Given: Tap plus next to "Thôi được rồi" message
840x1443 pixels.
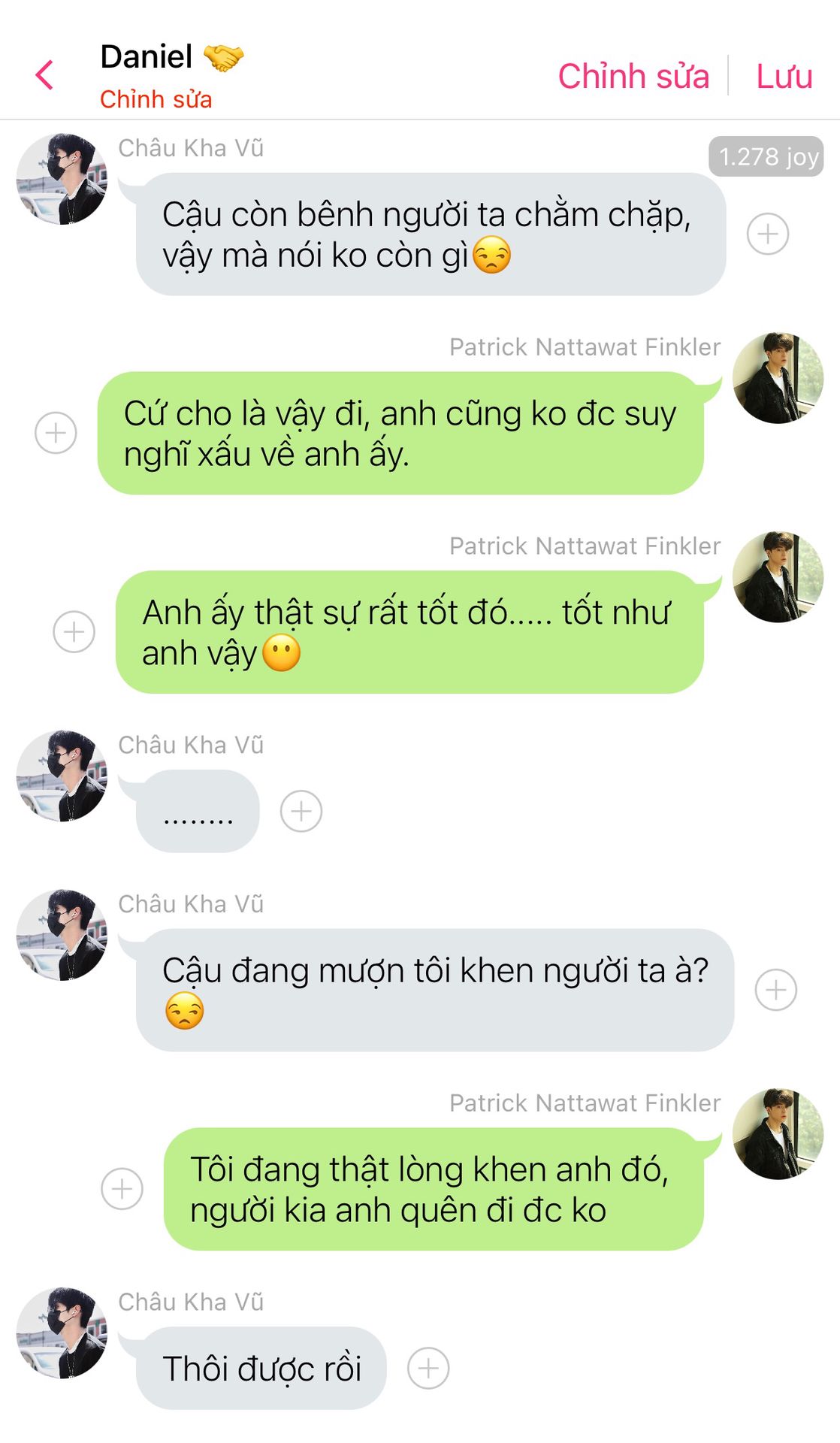Looking at the screenshot, I should (x=428, y=1368).
